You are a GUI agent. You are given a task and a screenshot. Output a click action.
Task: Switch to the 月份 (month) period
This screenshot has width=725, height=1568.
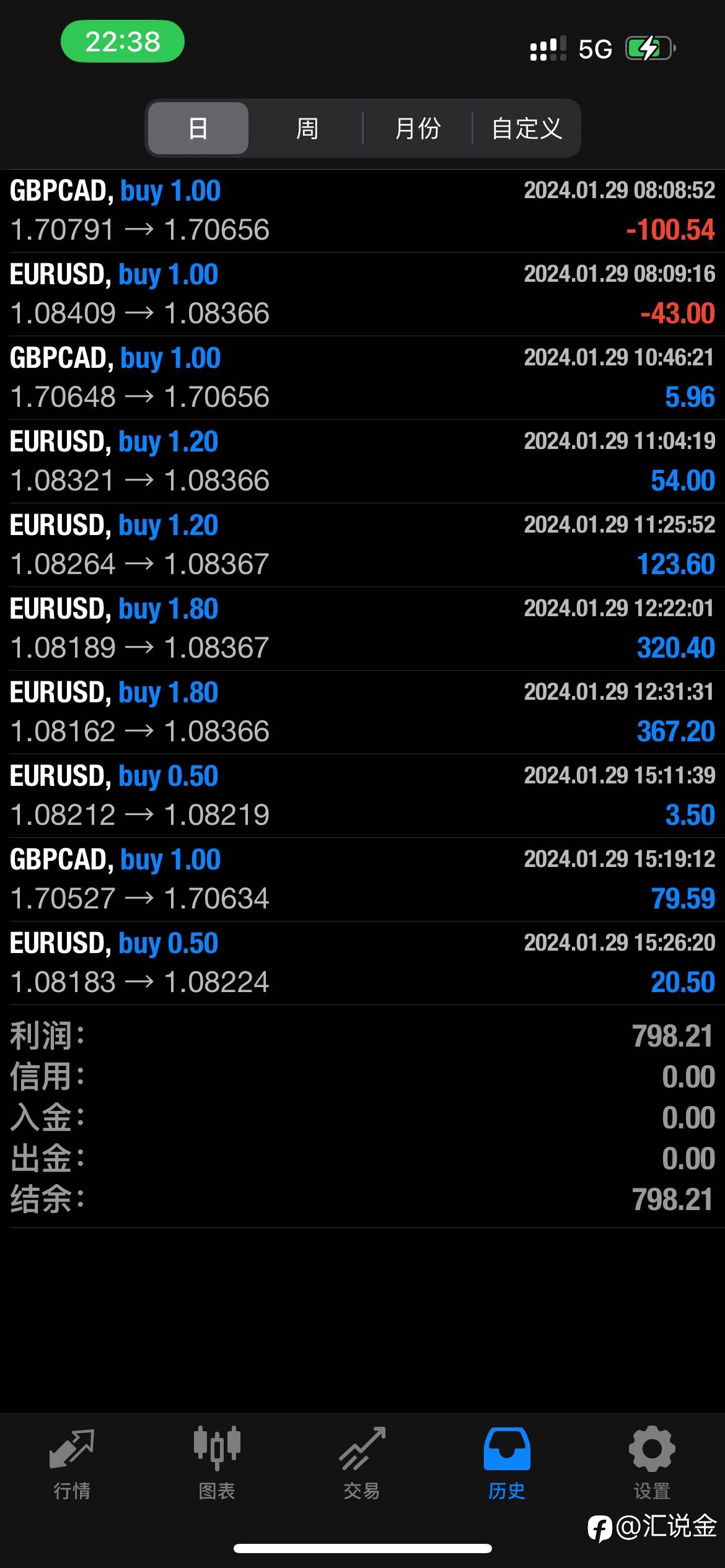pos(417,128)
